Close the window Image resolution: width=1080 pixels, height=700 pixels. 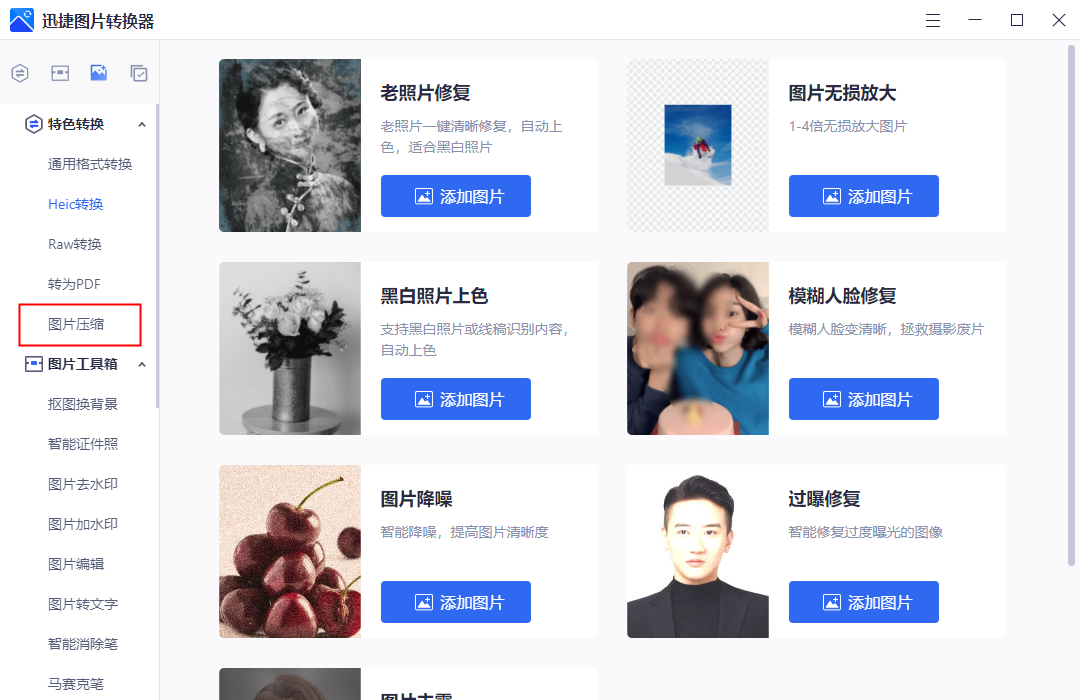(x=1059, y=20)
